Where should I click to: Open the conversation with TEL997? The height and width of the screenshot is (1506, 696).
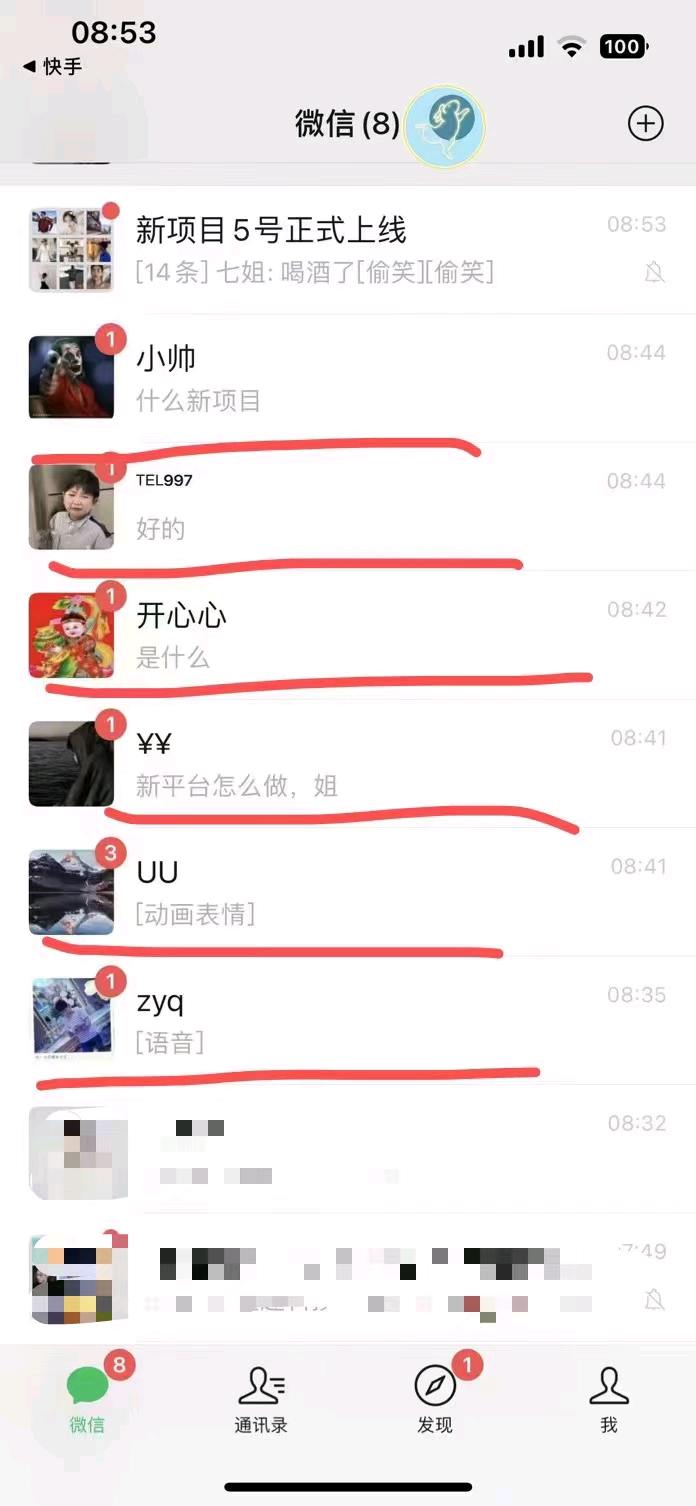348,506
